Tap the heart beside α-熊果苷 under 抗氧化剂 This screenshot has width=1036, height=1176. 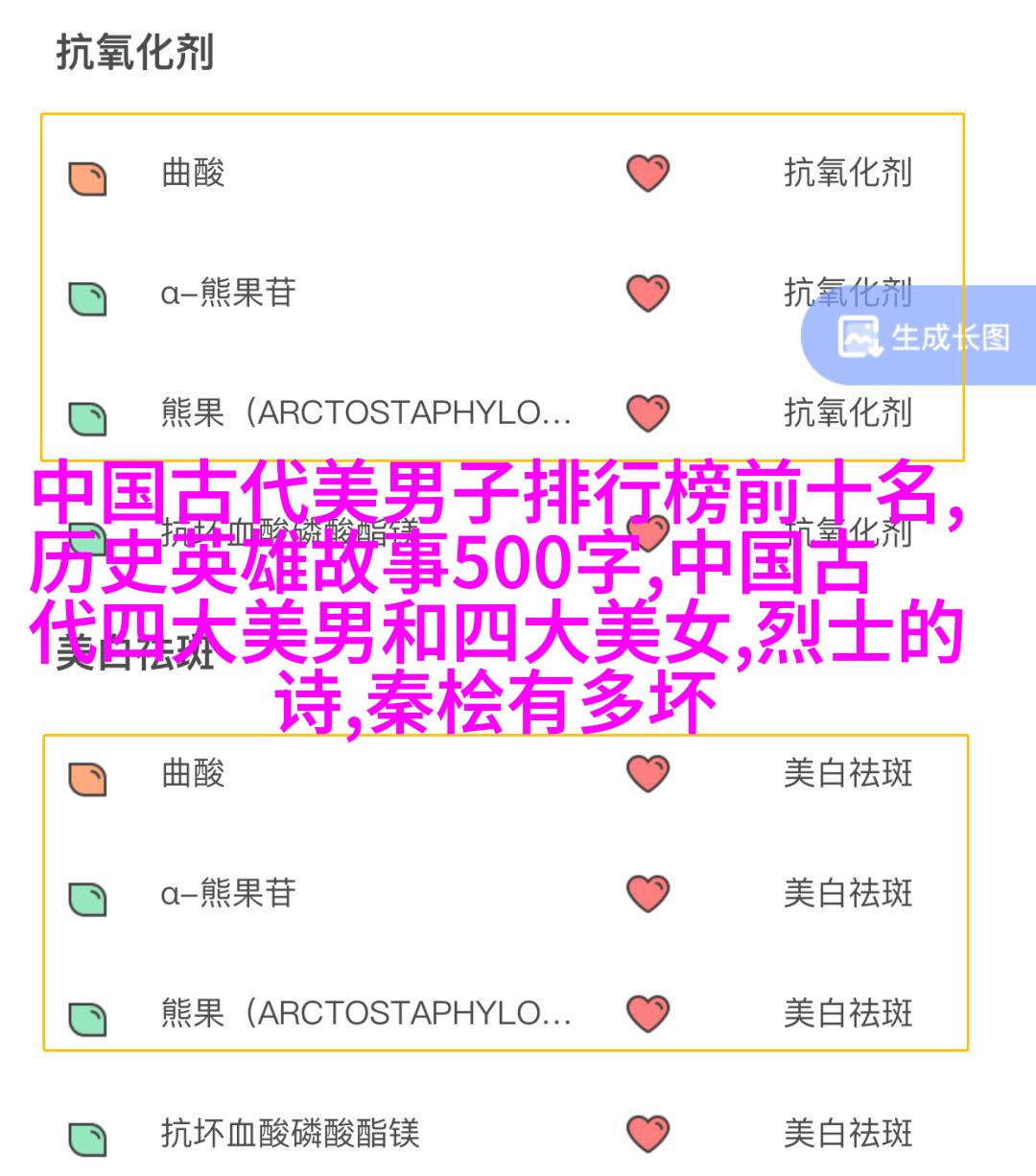[x=647, y=294]
